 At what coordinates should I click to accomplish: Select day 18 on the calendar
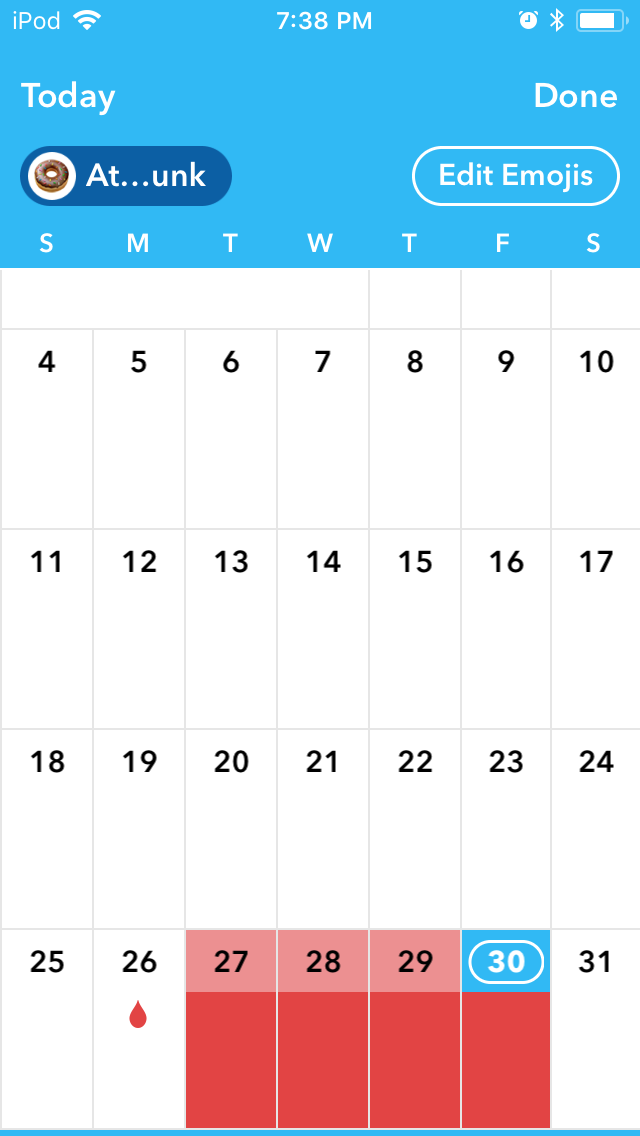click(46, 829)
